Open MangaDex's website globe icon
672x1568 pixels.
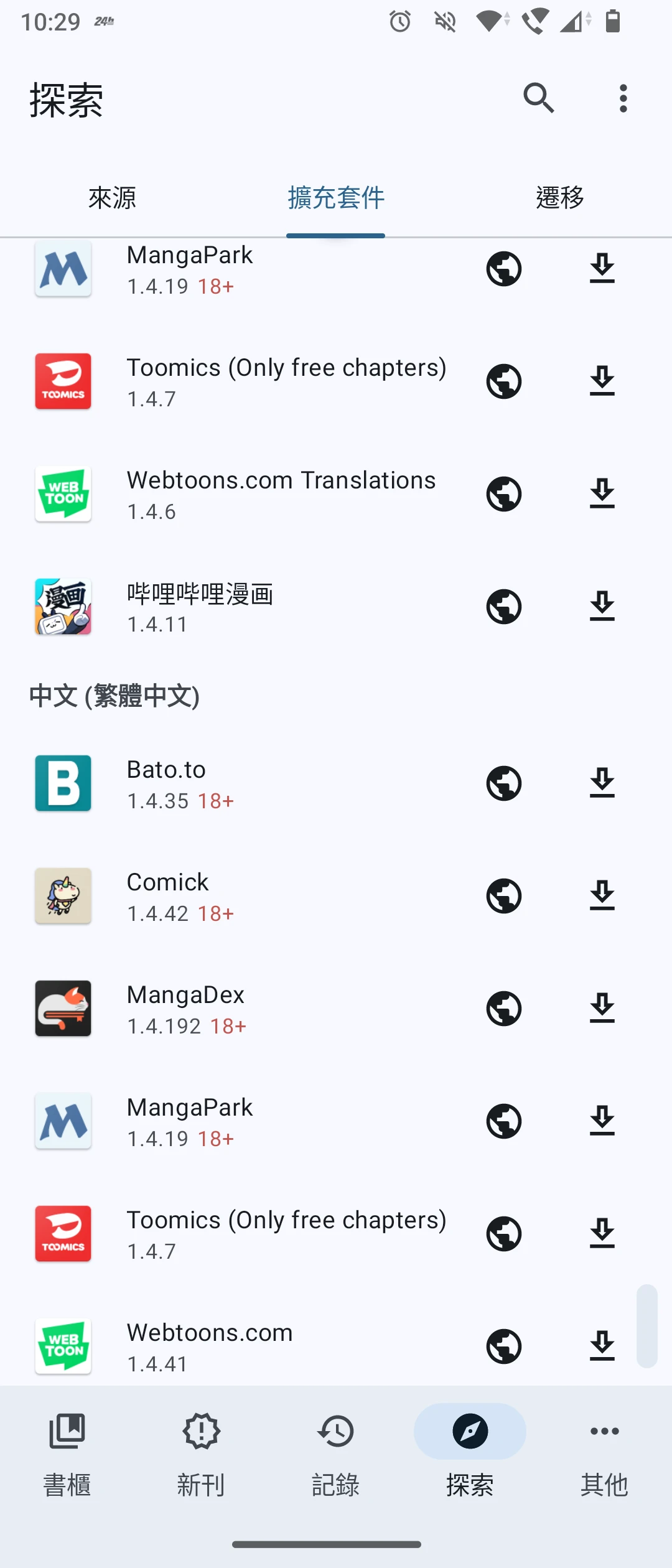coord(504,1008)
